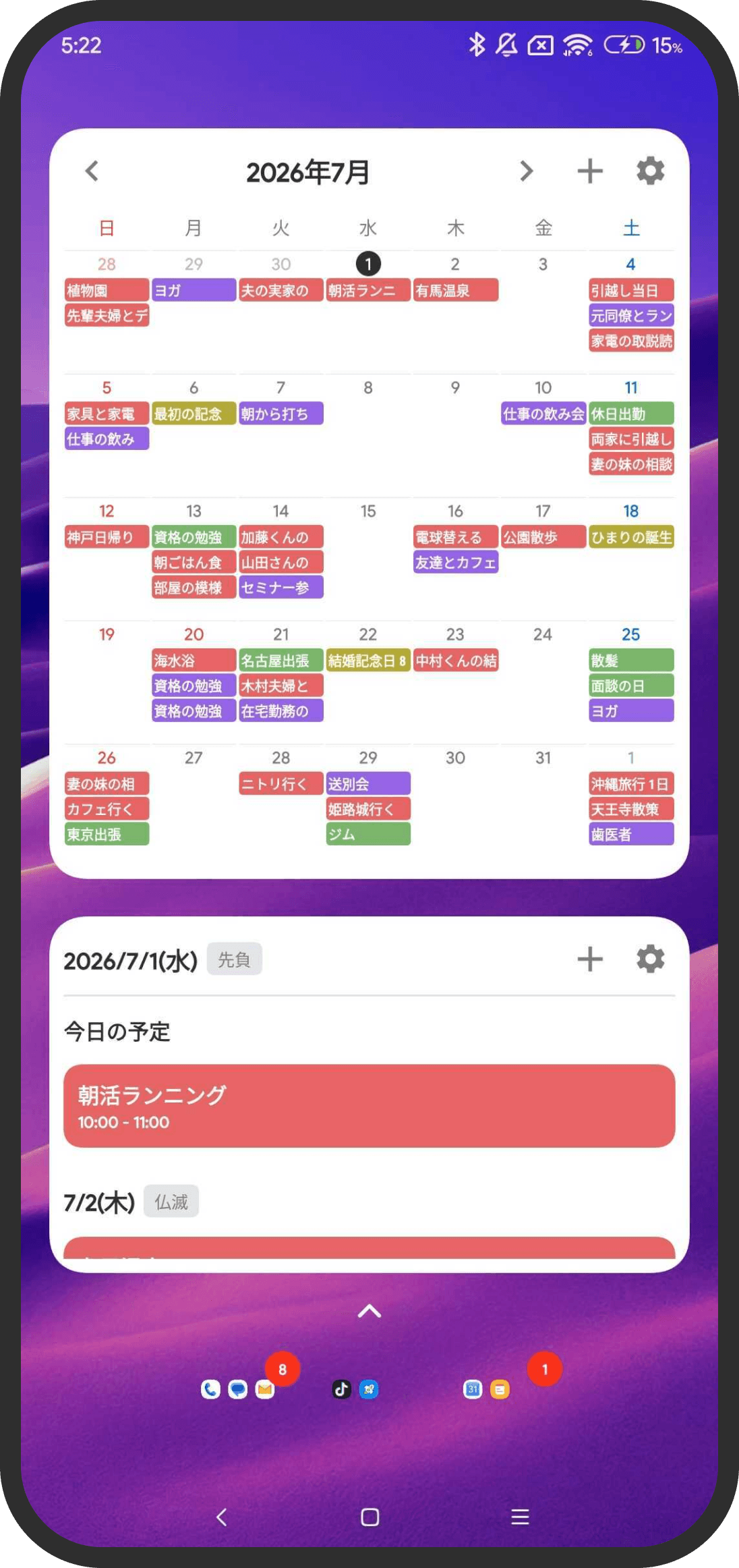This screenshot has width=739, height=1568.
Task: Go to next month in calendar widget
Action: point(527,171)
